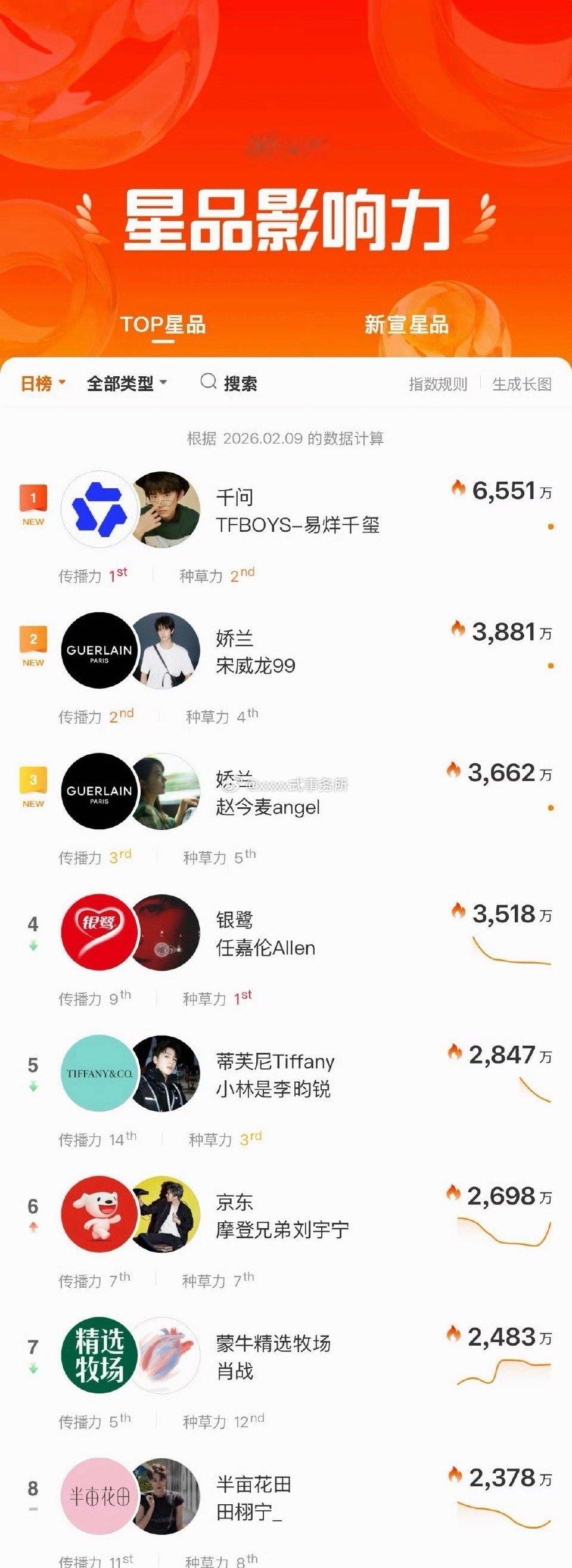Open the 指数规则 rules link
This screenshot has height=1568, width=572.
[438, 382]
